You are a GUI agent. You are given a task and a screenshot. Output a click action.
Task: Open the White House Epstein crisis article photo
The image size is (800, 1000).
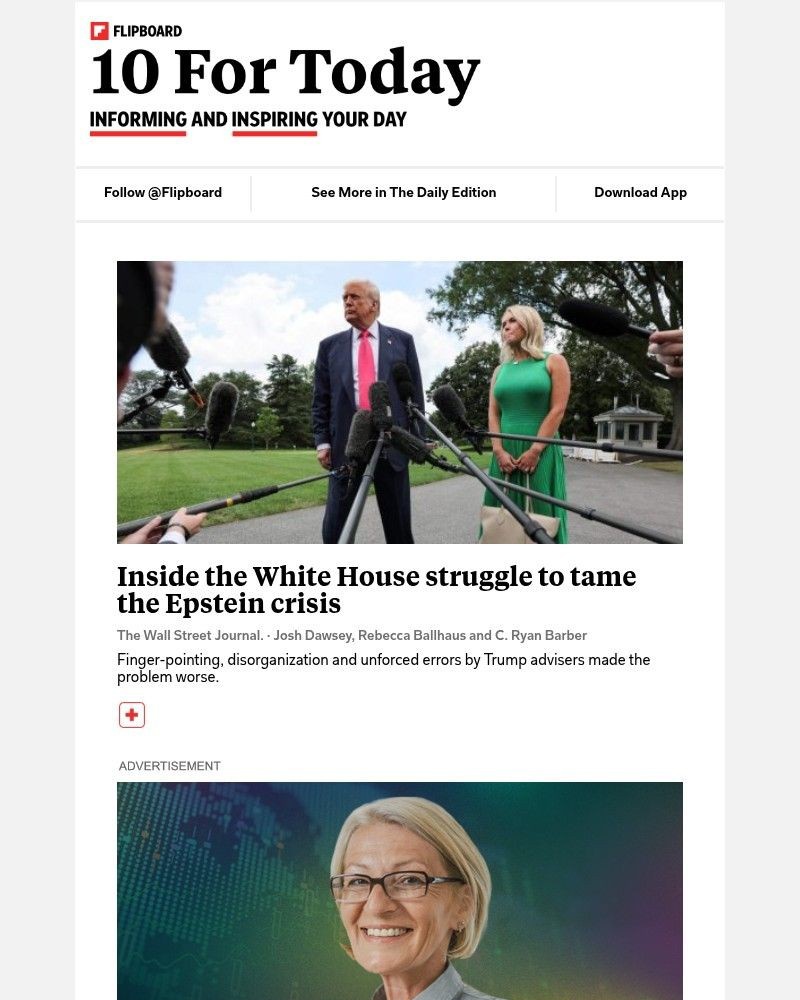point(399,402)
